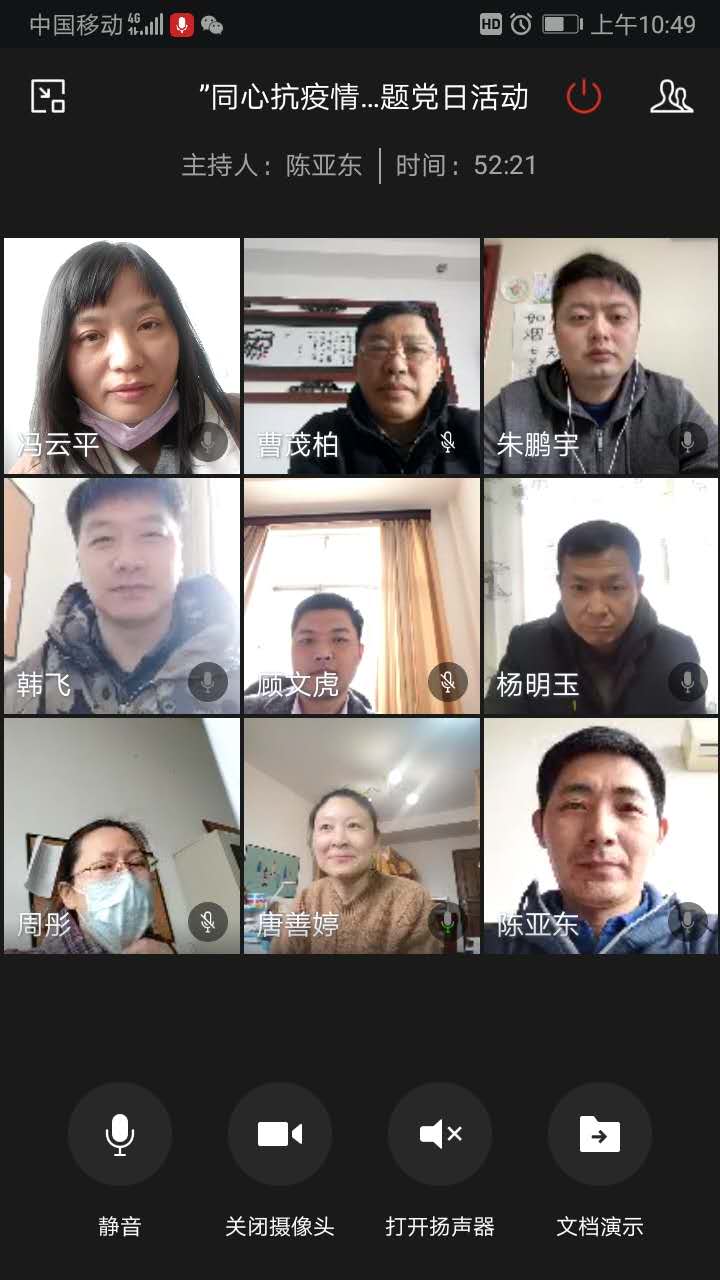This screenshot has width=720, height=1280.
Task: End the meeting with the red power icon
Action: click(x=584, y=97)
